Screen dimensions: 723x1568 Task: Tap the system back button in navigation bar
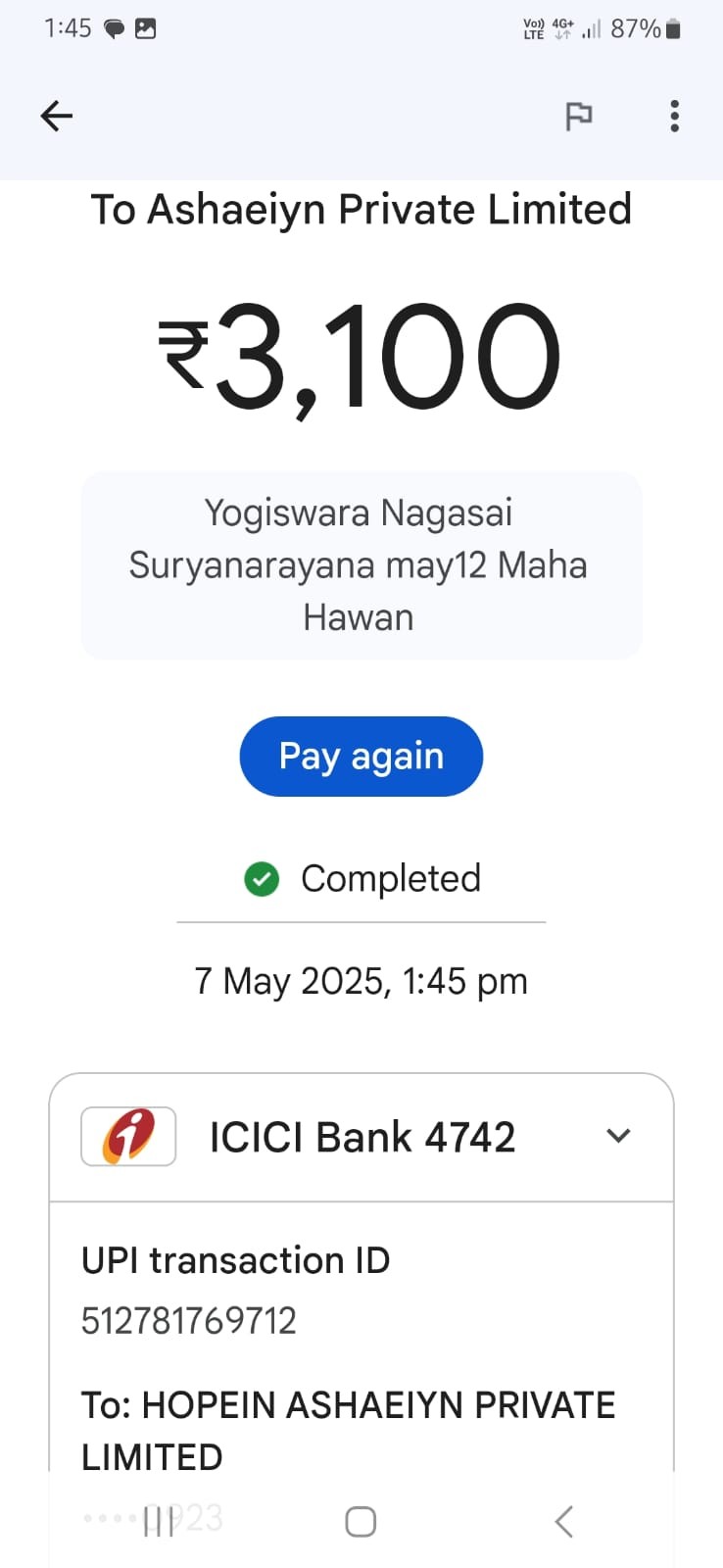563,1521
